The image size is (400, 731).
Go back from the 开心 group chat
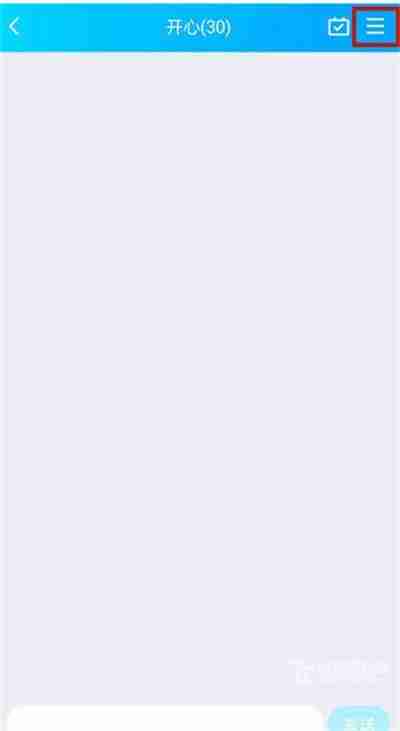click(x=14, y=27)
